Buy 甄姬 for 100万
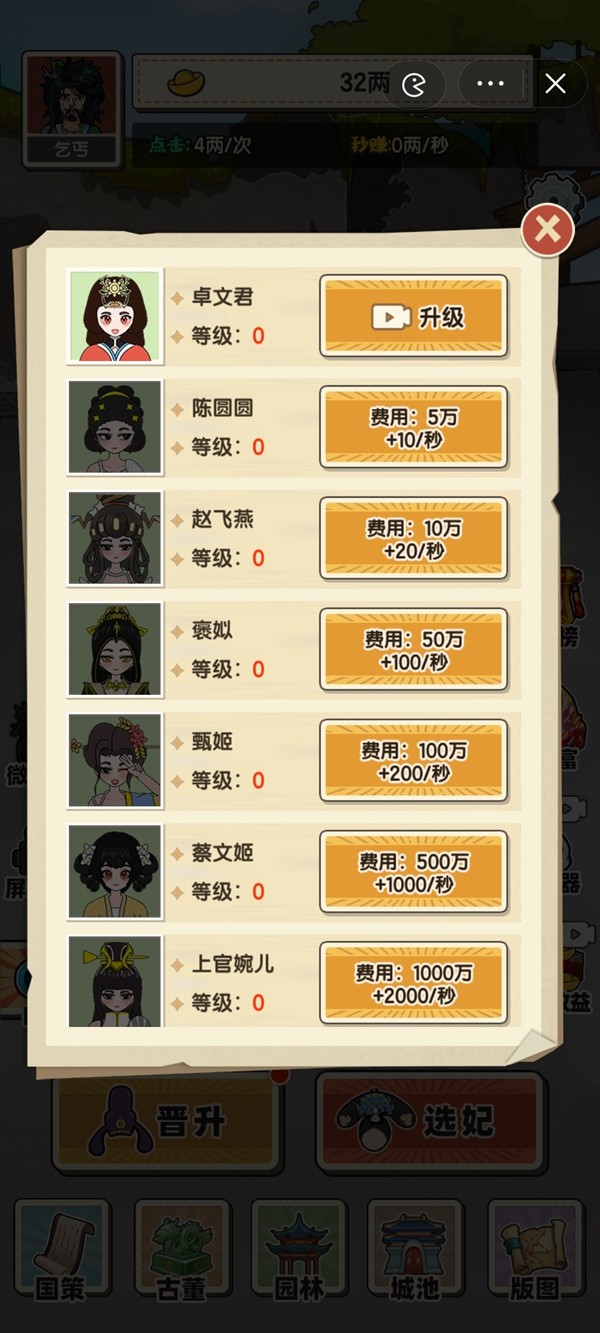This screenshot has width=600, height=1333. 413,761
